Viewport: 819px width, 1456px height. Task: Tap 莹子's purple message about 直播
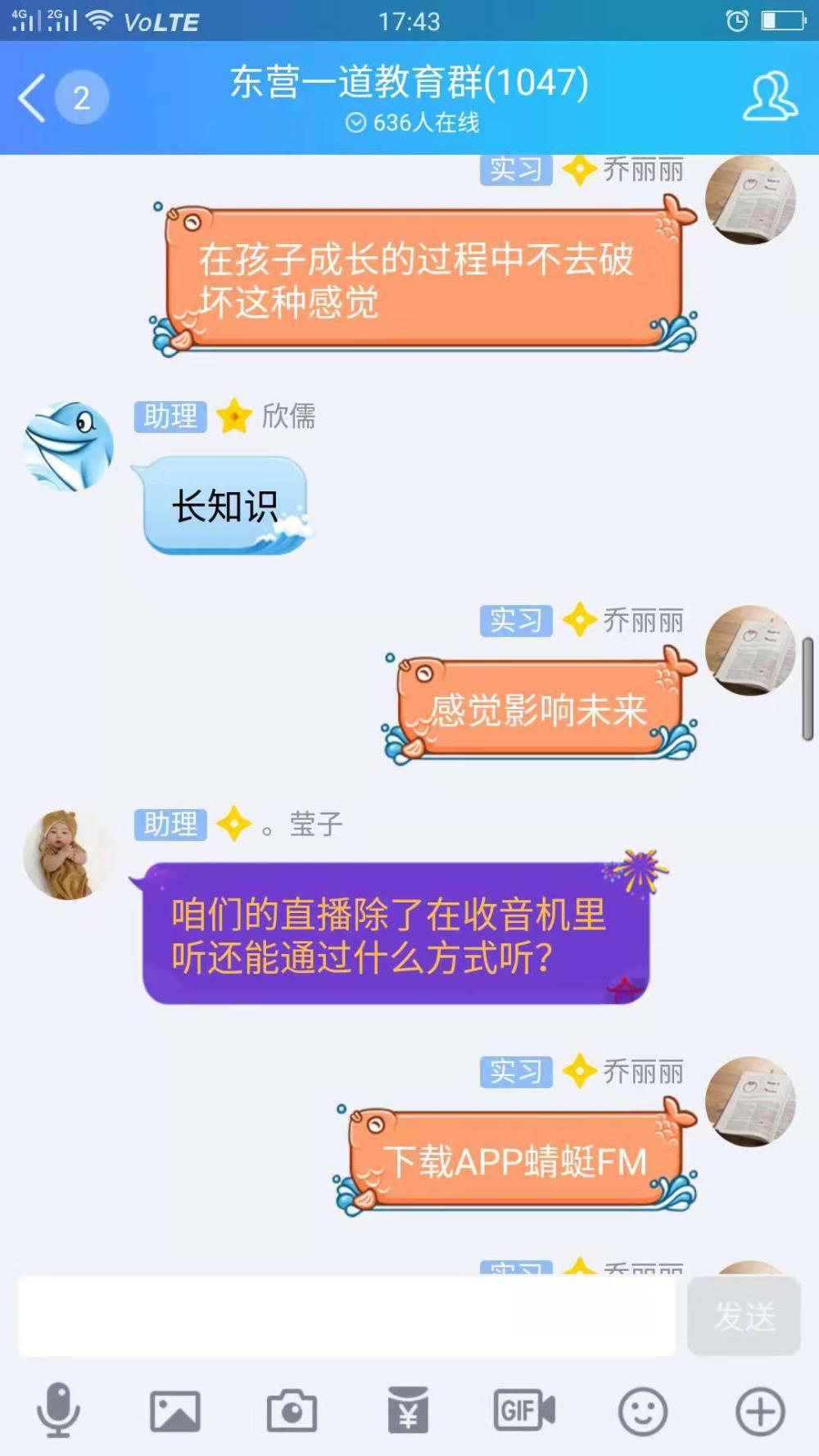point(396,934)
